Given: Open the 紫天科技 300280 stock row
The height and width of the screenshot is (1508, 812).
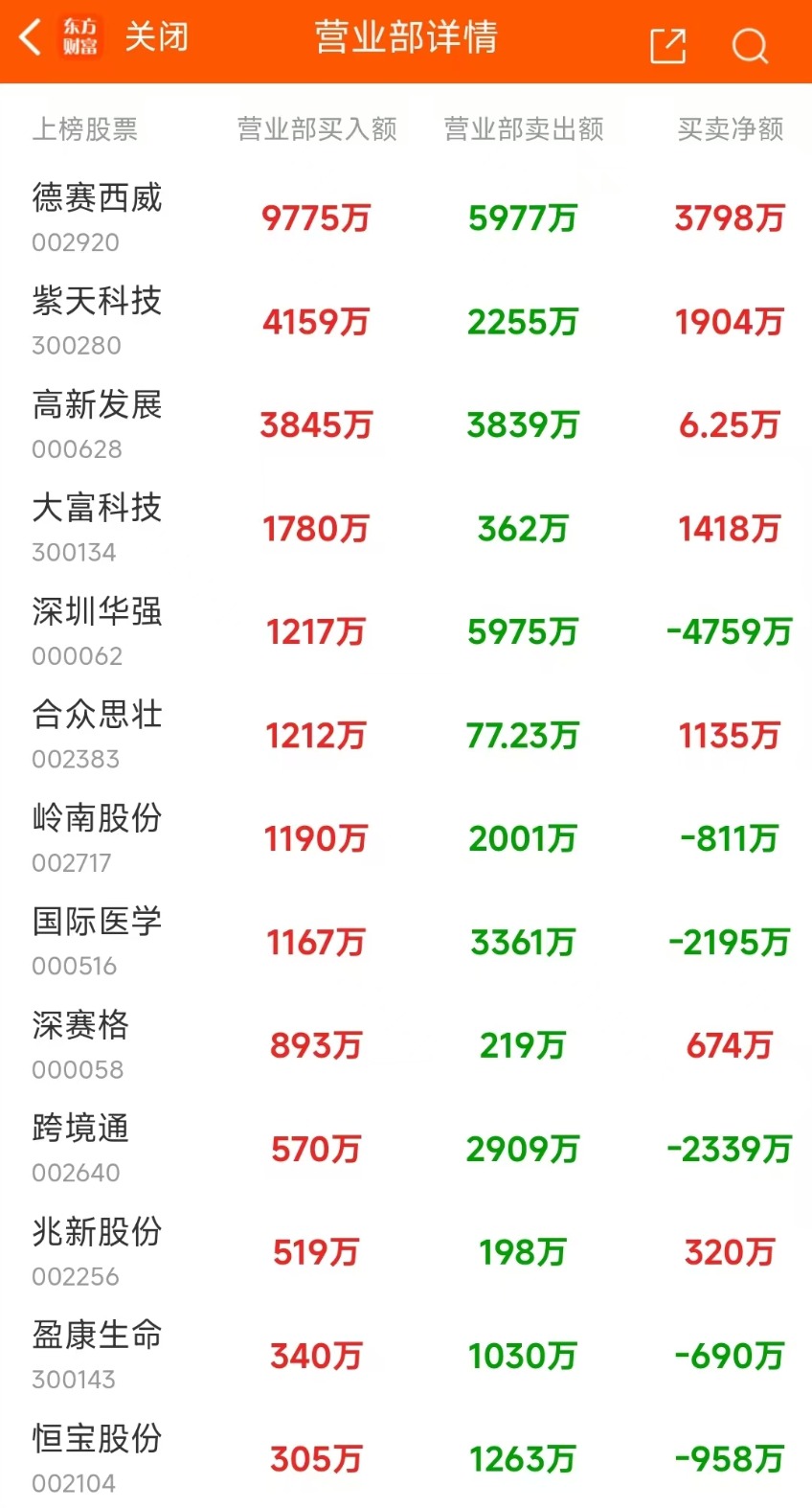Looking at the screenshot, I should point(406,322).
